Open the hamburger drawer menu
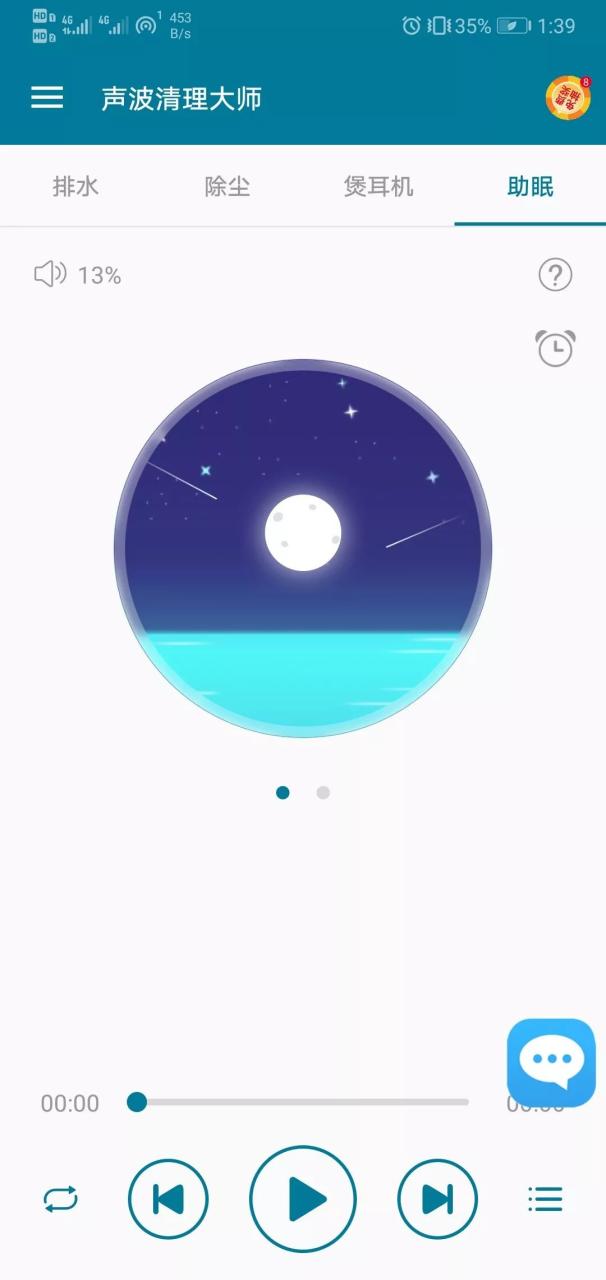 47,97
